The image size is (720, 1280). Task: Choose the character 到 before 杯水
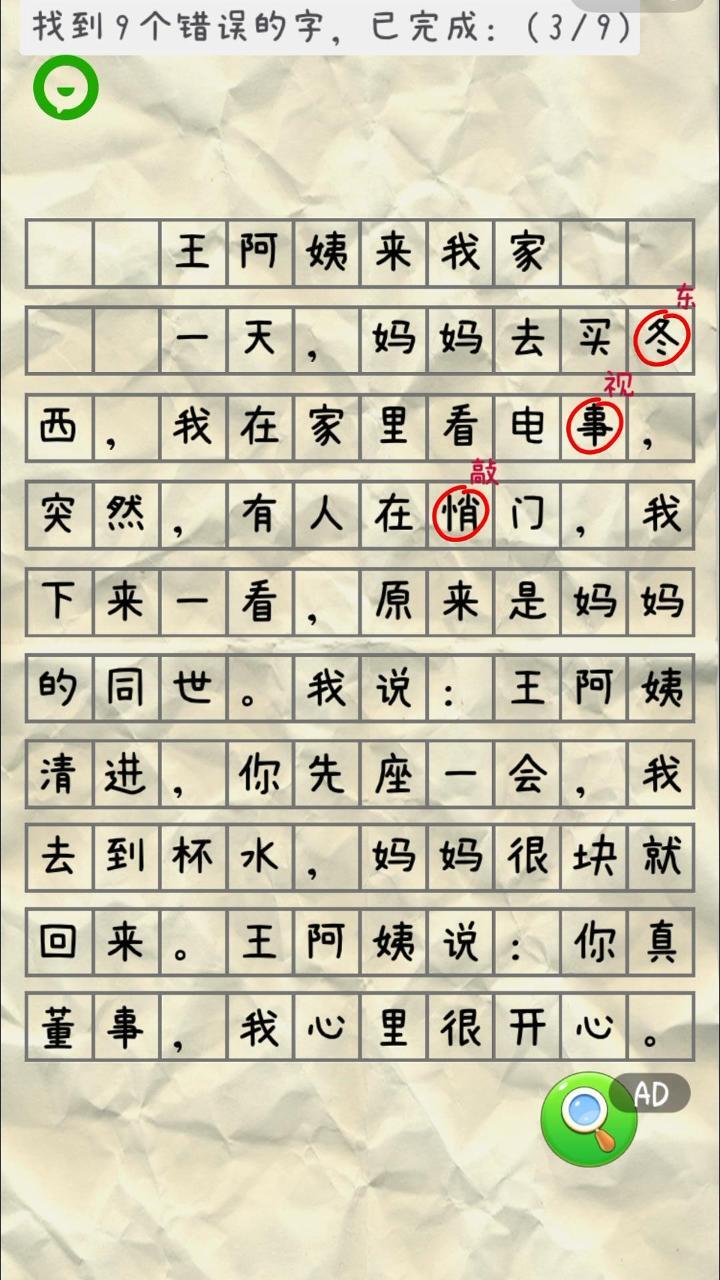[125, 857]
